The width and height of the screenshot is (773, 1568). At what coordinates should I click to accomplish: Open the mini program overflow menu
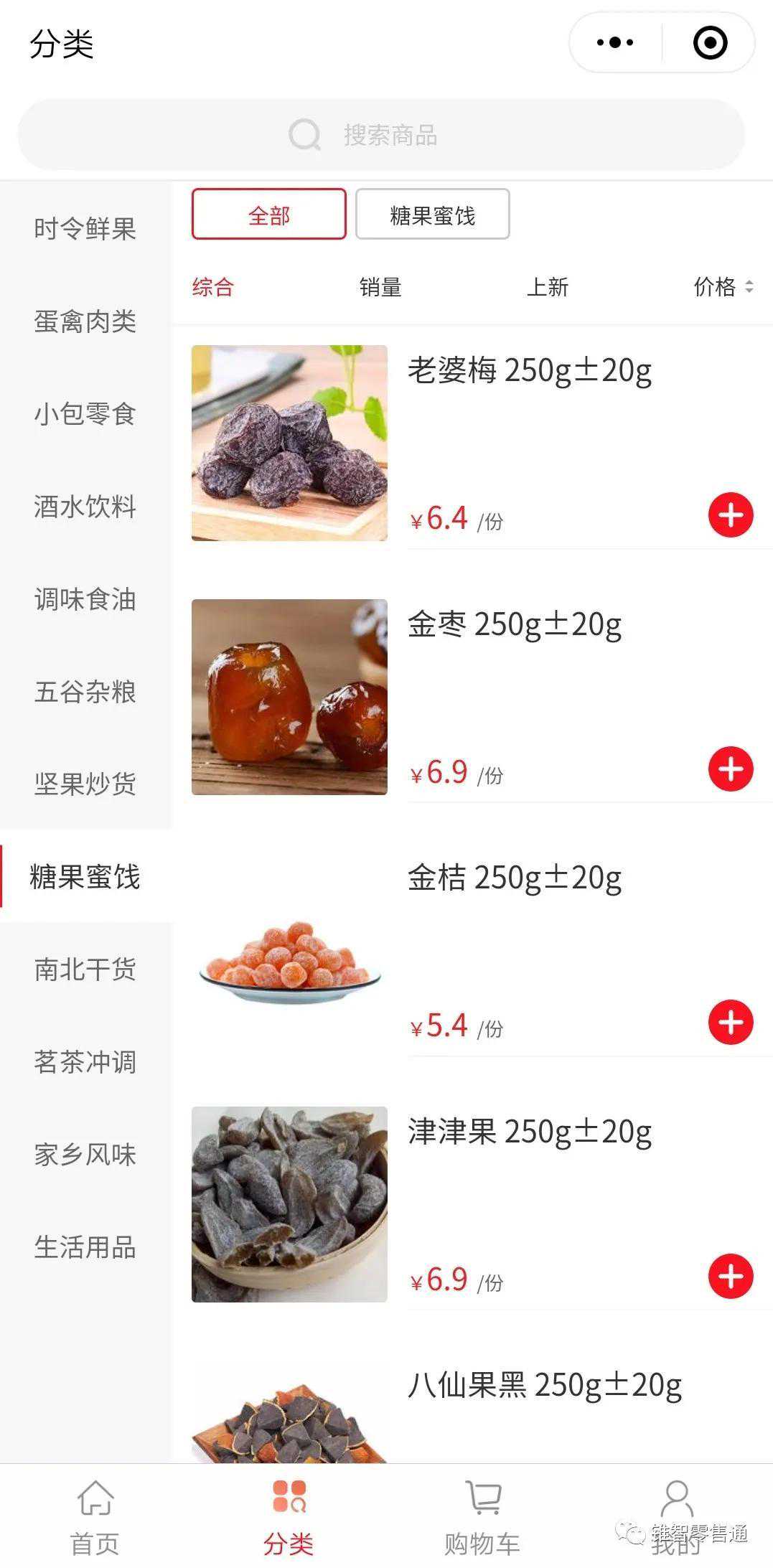point(615,43)
